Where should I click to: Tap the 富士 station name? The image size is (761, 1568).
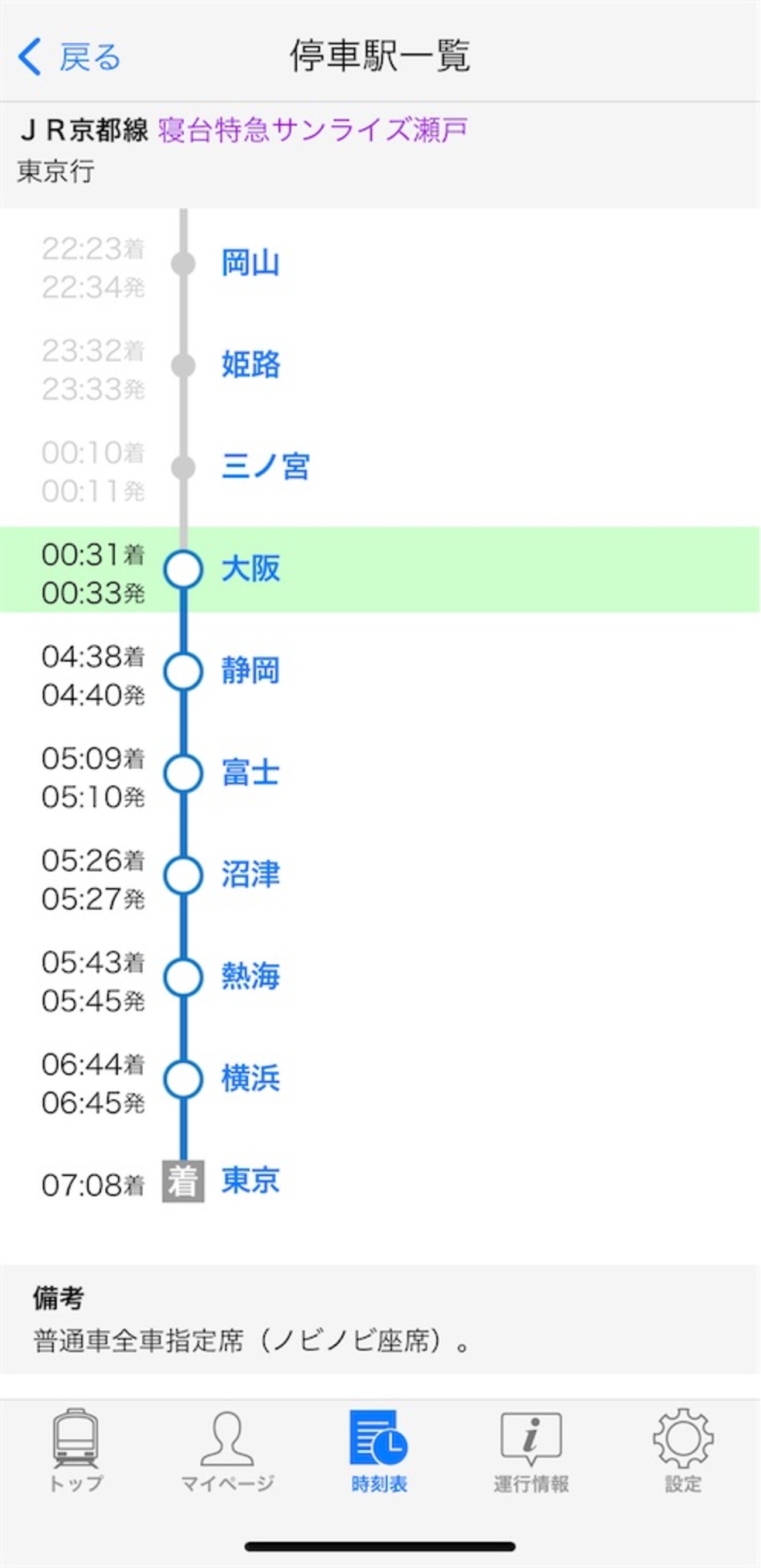[250, 773]
